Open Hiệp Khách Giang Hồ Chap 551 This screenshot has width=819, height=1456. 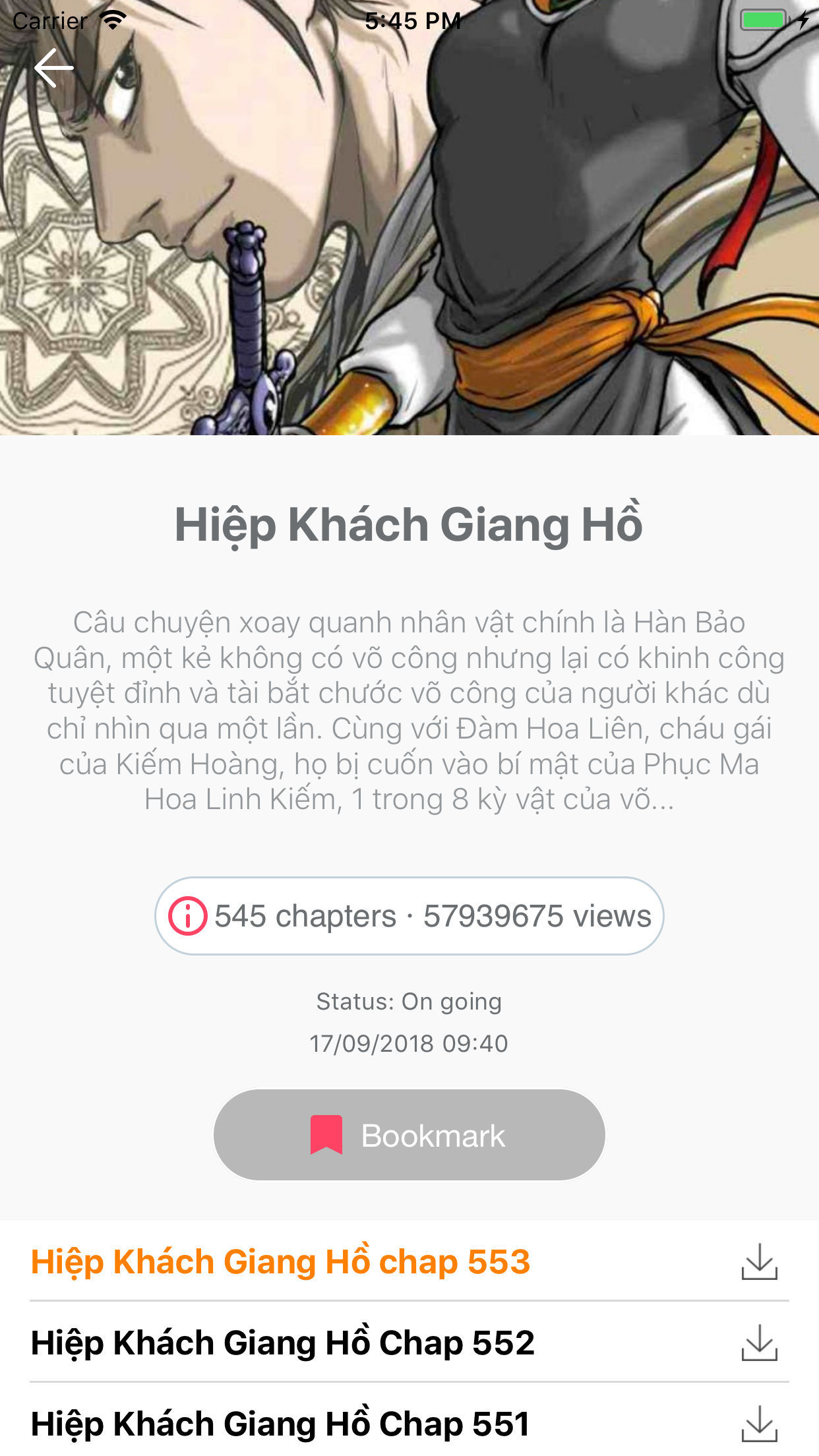click(x=280, y=1424)
